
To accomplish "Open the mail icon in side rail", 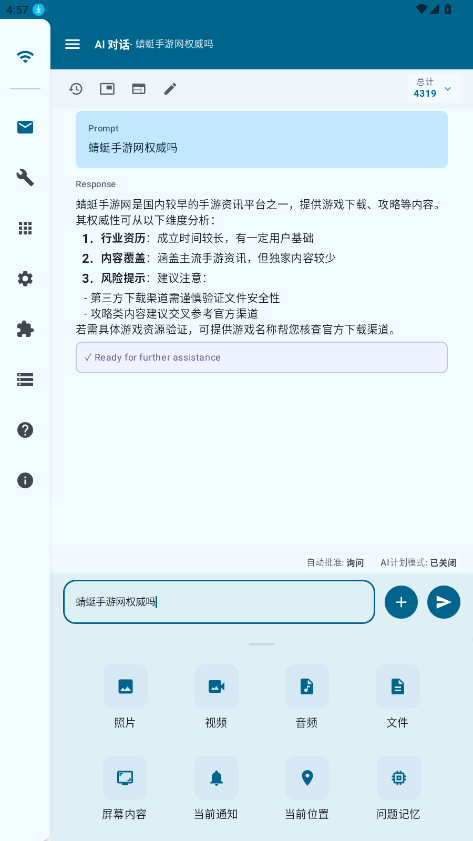I will pos(25,127).
